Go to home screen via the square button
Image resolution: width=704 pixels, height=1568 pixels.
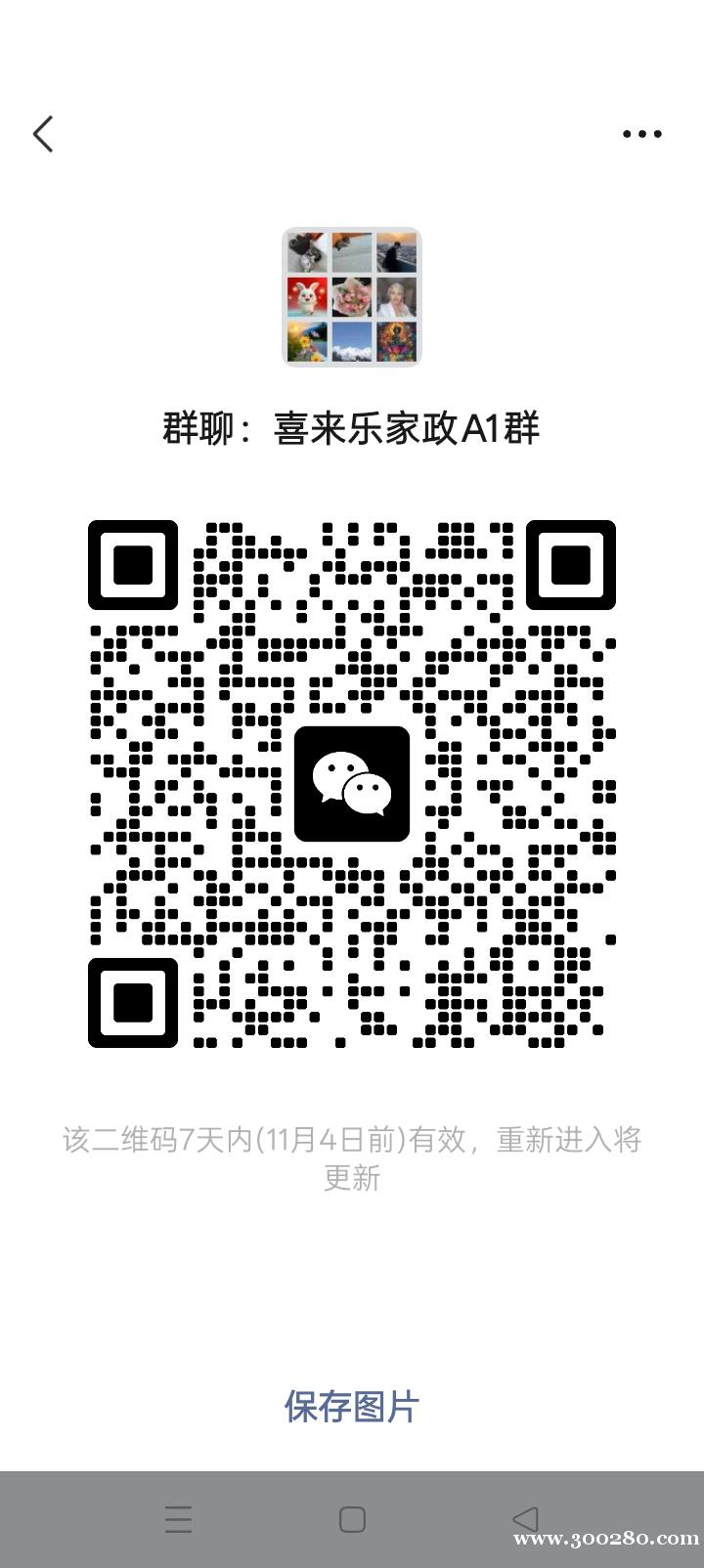[x=352, y=1518]
